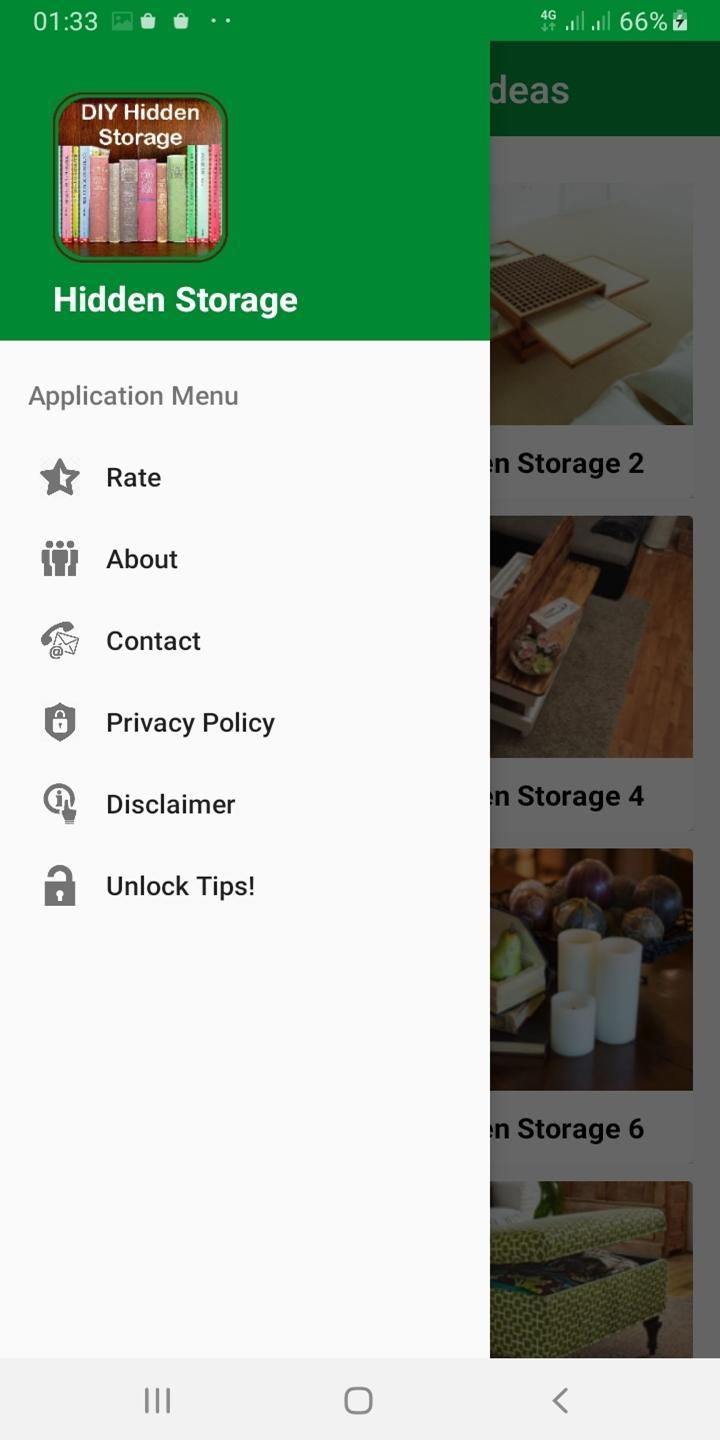Open the Contact page

tap(153, 640)
